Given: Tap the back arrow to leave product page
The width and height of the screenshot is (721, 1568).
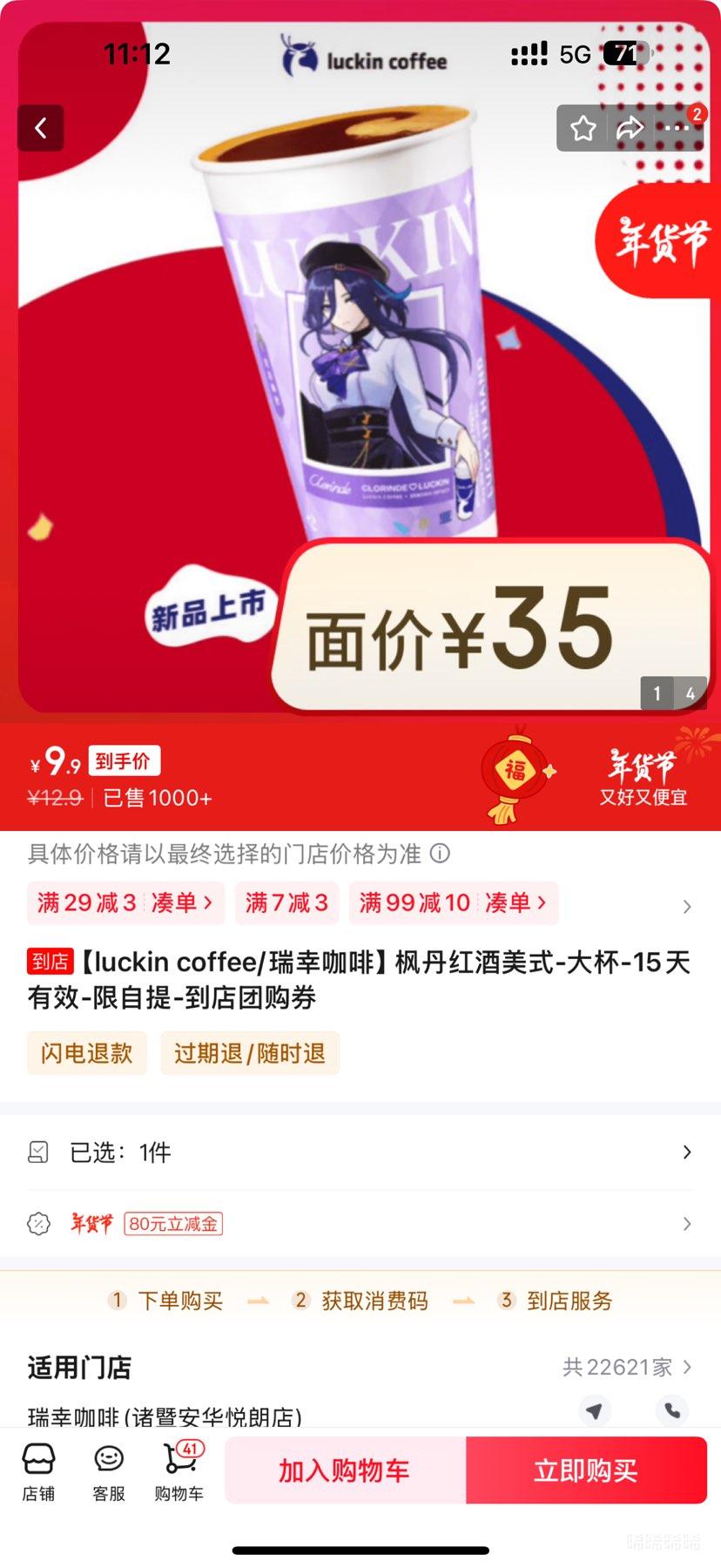Looking at the screenshot, I should tap(40, 127).
